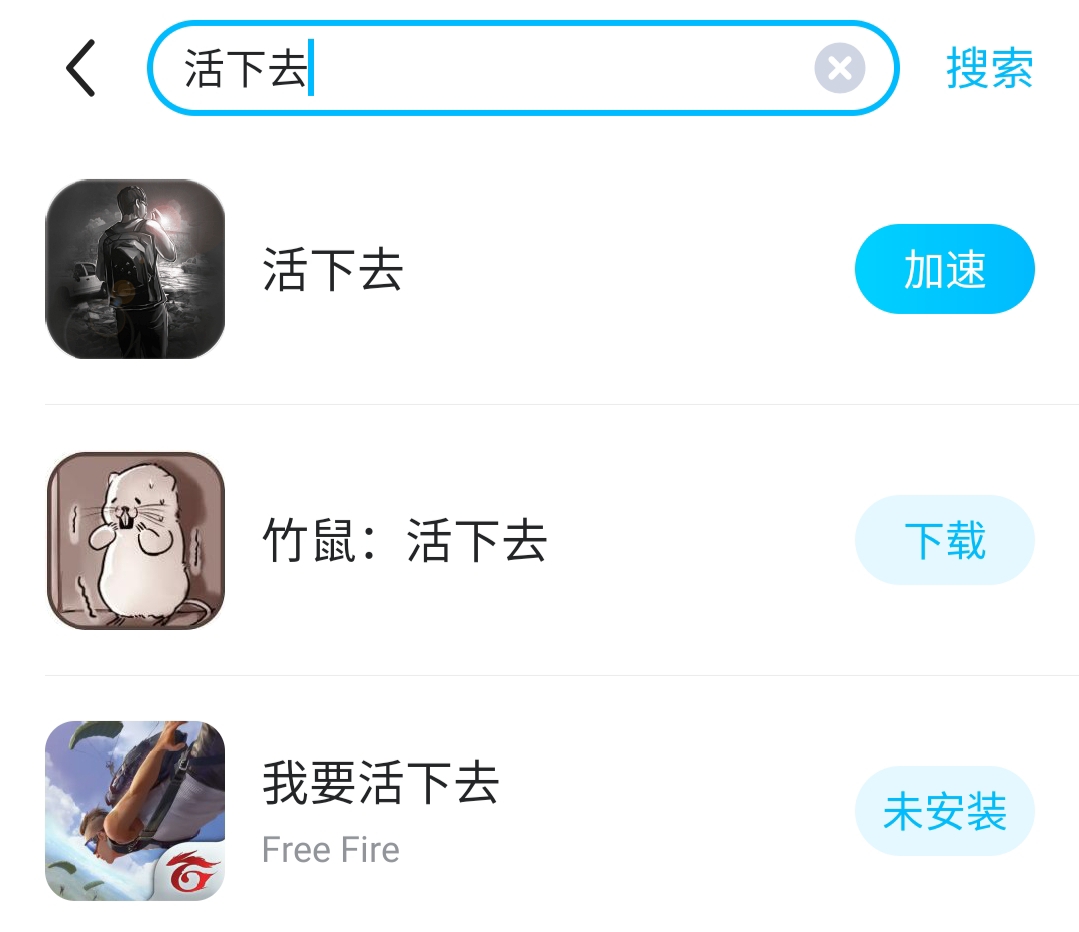Viewport: 1079px width, 932px height.
Task: Tap 下载 for 竹鼠:活下去
Action: tap(944, 540)
